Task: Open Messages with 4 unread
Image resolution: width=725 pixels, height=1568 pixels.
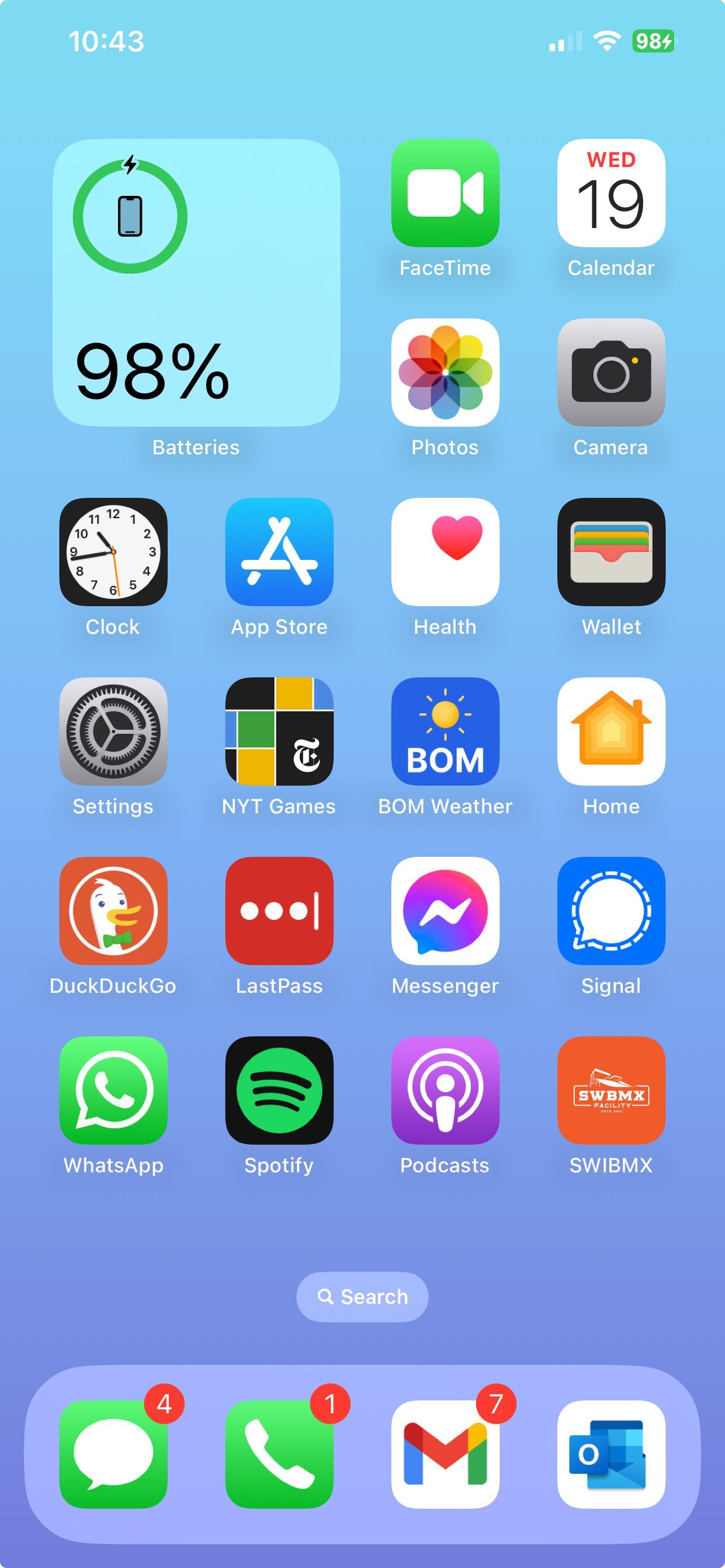Action: 113,1454
